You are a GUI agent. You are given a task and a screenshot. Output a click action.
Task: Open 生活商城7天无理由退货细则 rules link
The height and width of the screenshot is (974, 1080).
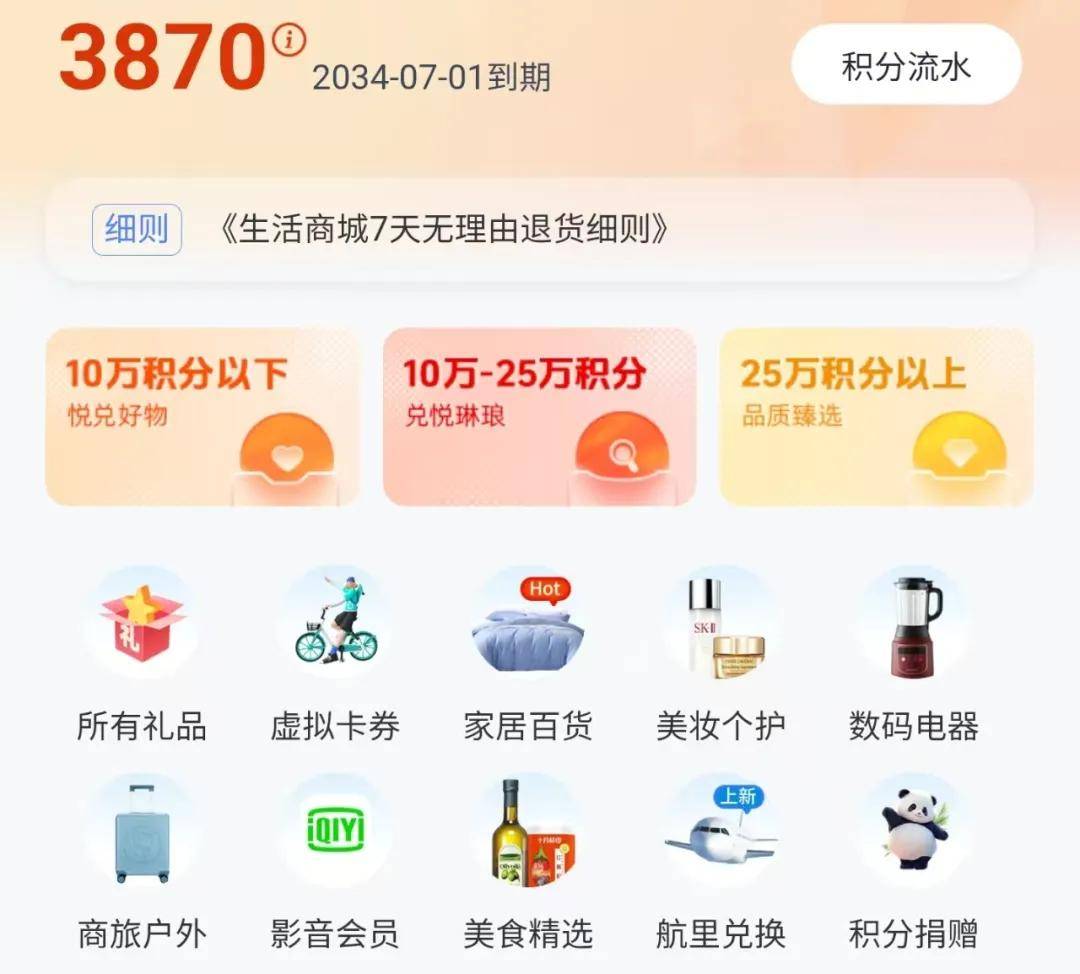coord(443,230)
